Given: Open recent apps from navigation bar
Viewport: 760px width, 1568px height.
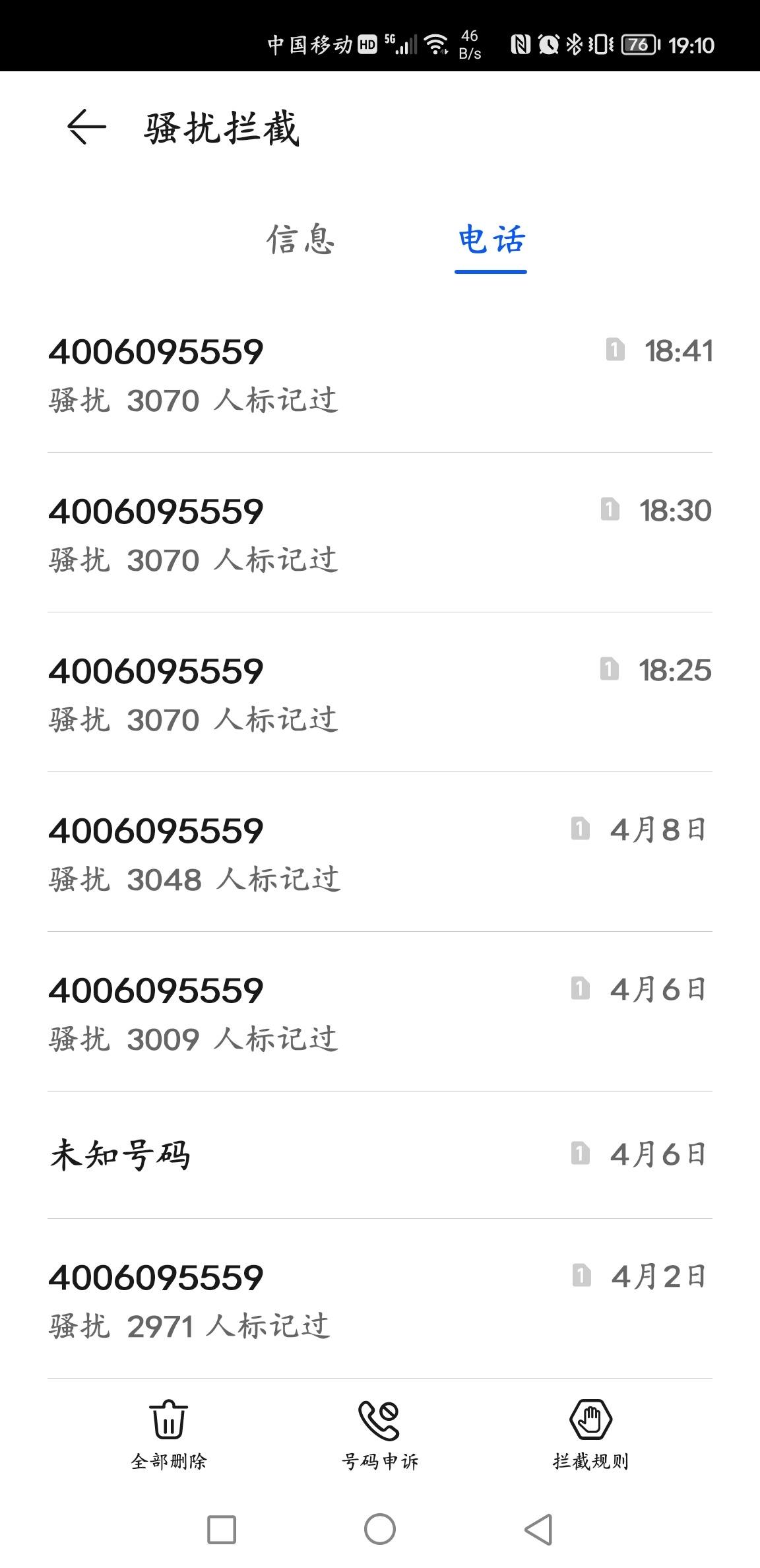Looking at the screenshot, I should (x=222, y=1529).
